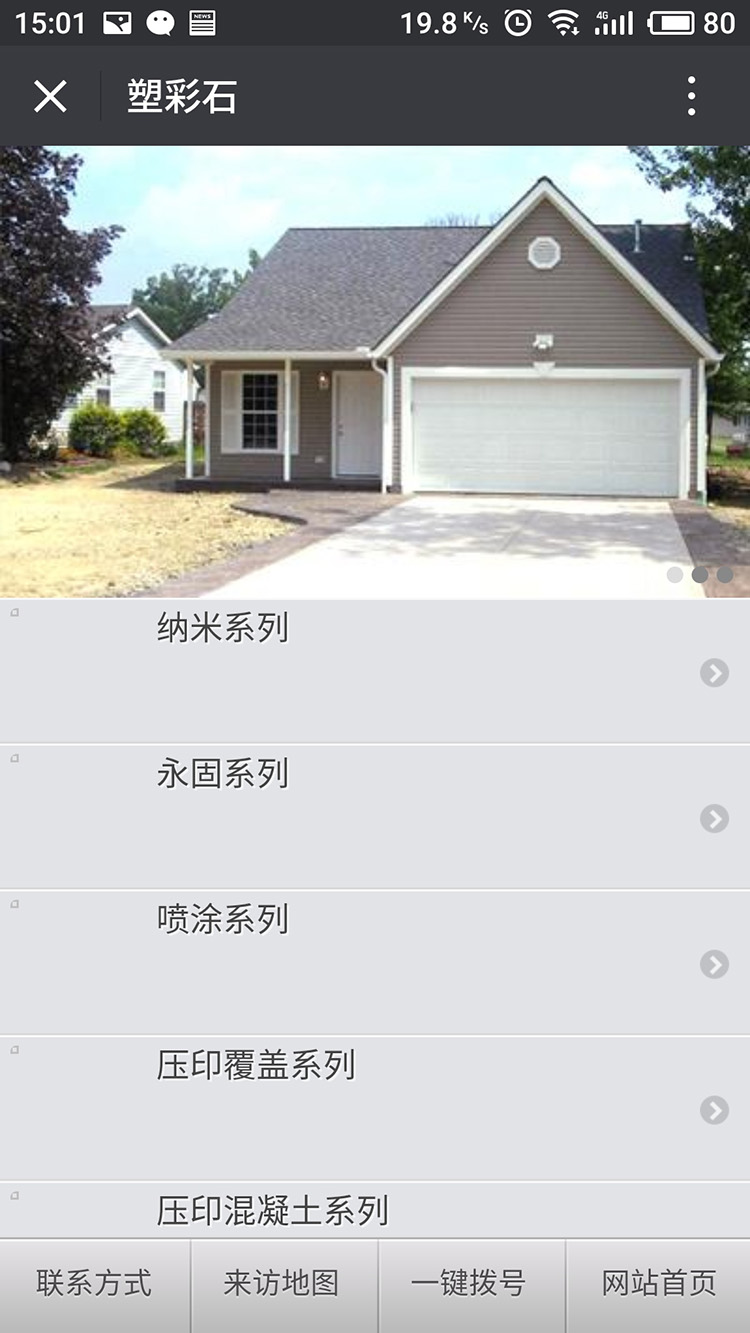Activate the second slideshow dot
Viewport: 750px width, 1333px height.
tap(701, 575)
